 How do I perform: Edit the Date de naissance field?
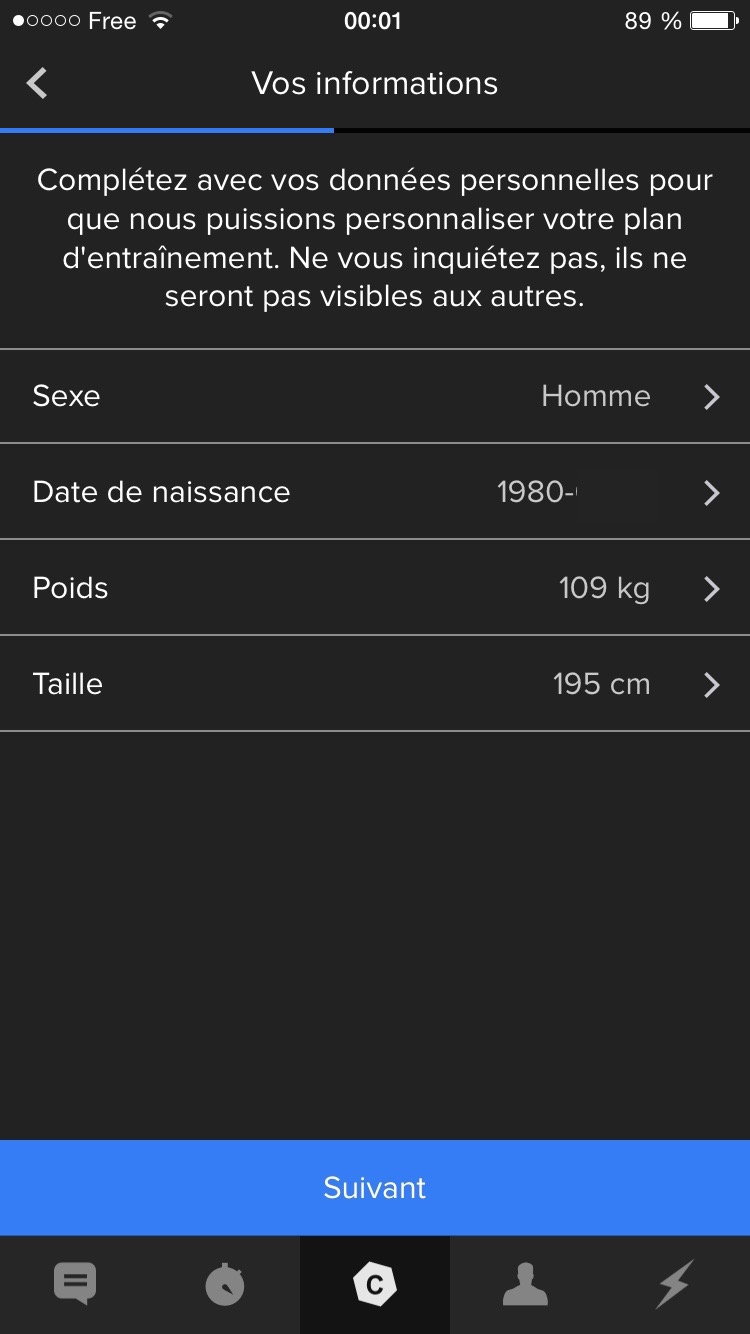point(375,492)
